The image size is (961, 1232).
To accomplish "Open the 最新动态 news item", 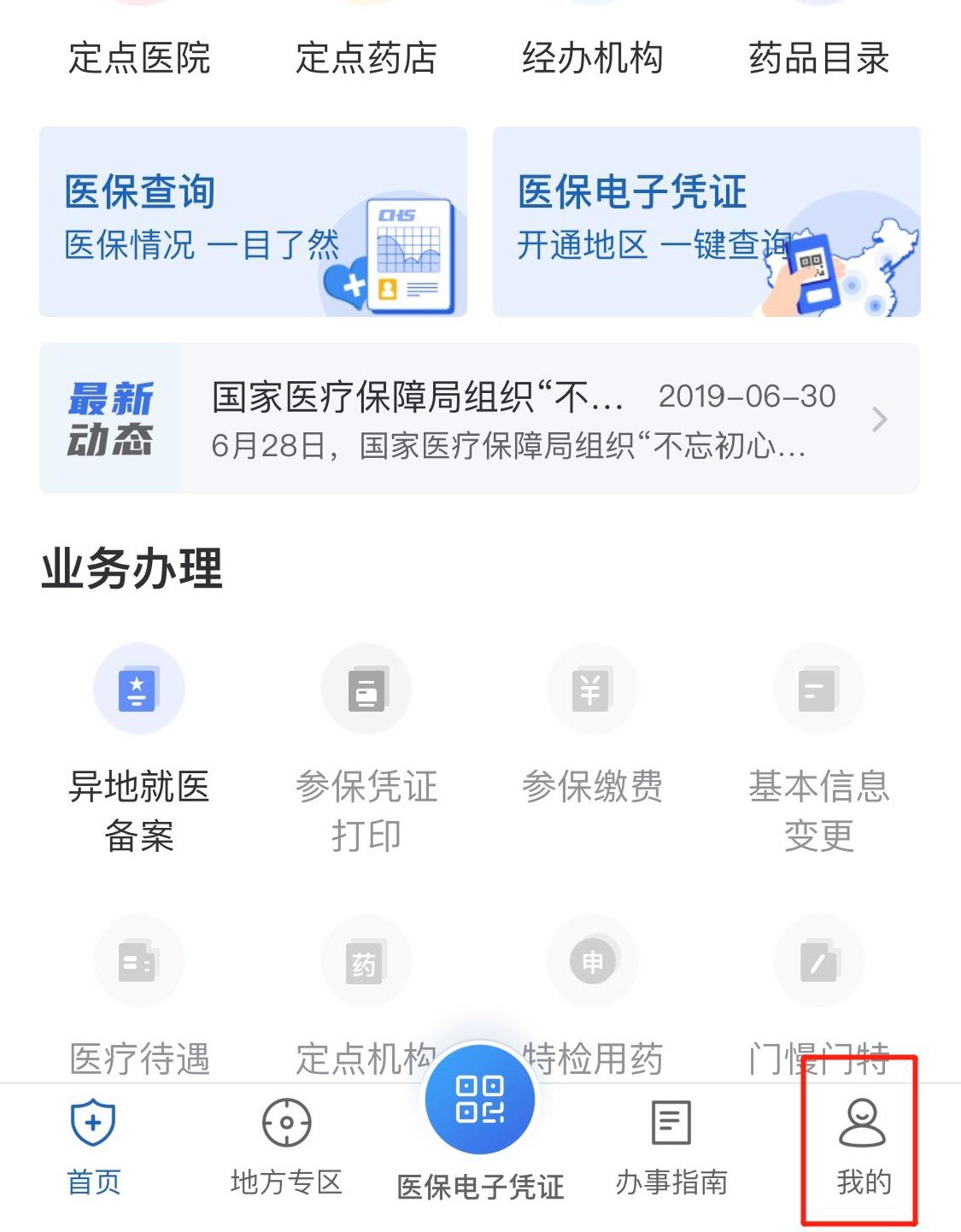I will pos(479,419).
